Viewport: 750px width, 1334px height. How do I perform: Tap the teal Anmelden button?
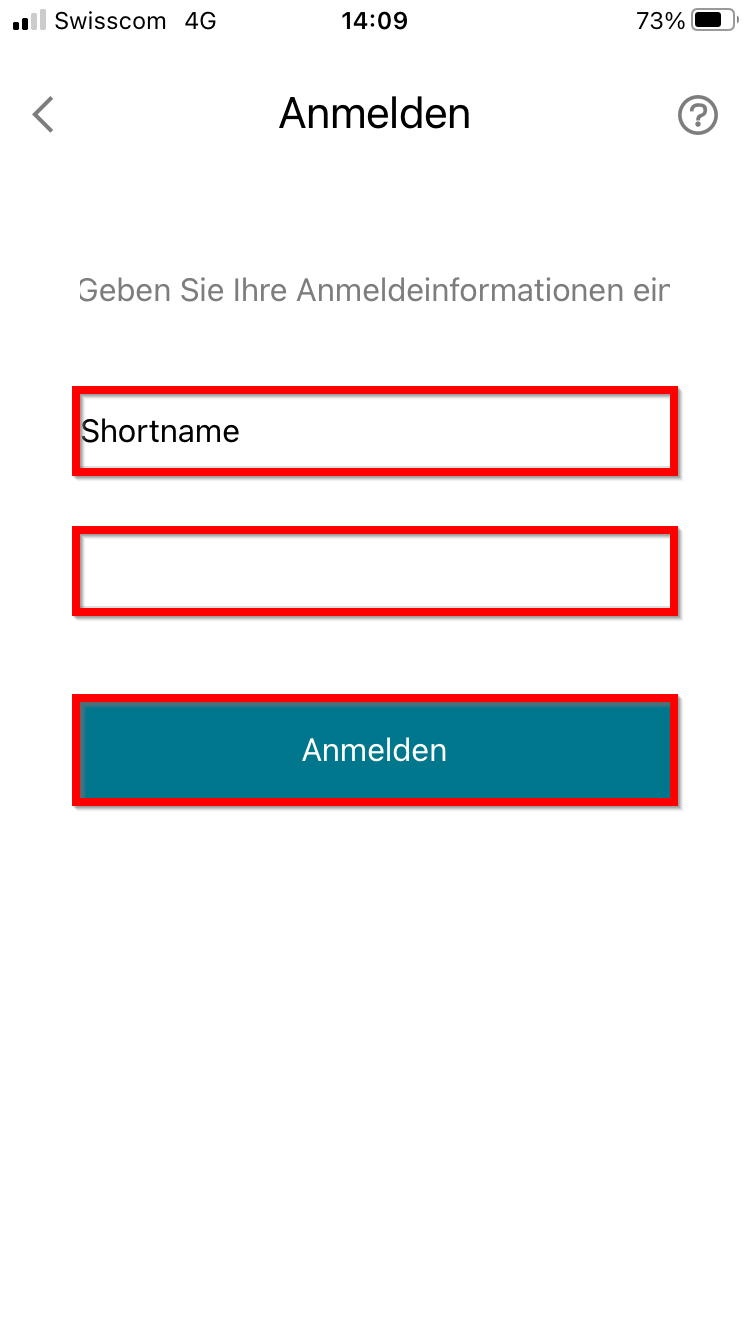click(x=375, y=750)
